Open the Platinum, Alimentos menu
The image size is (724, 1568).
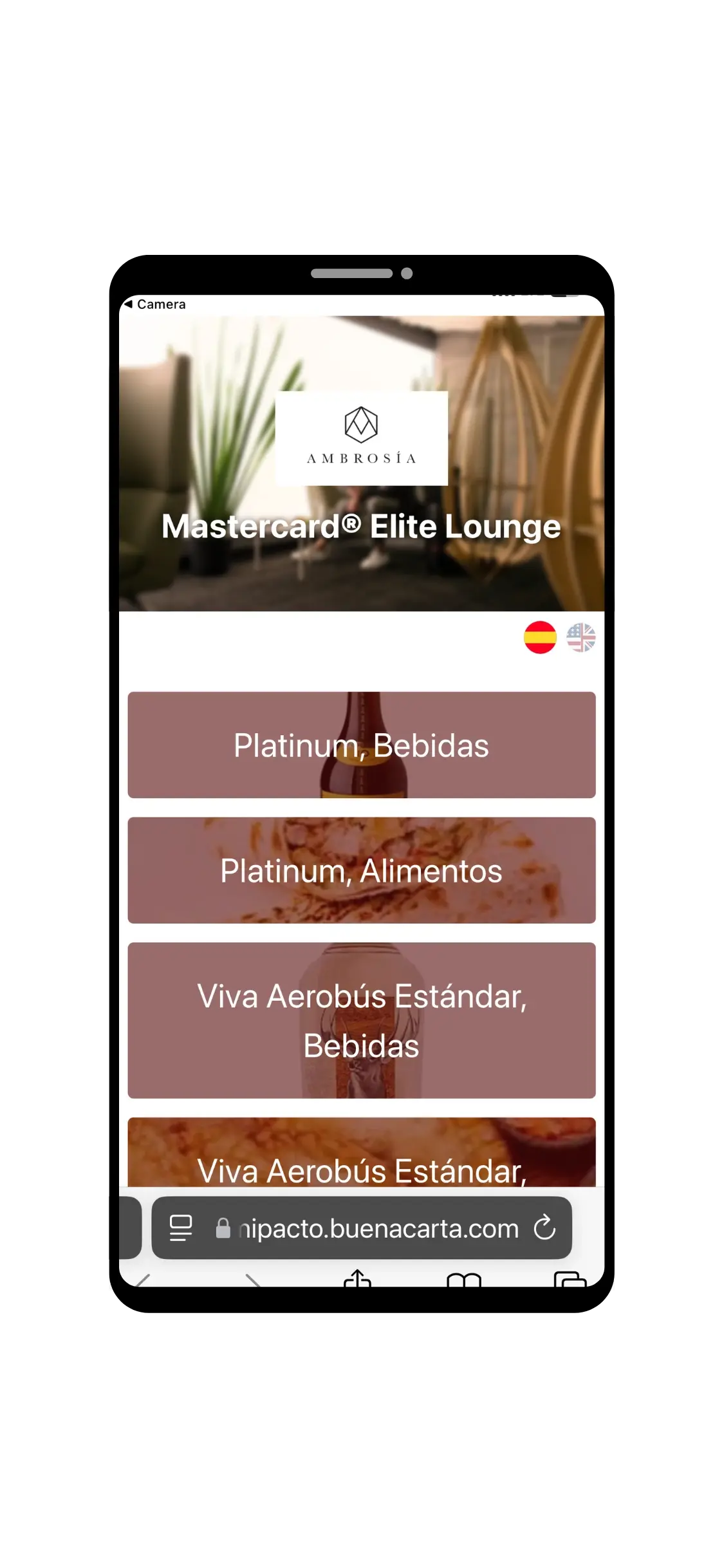point(361,870)
